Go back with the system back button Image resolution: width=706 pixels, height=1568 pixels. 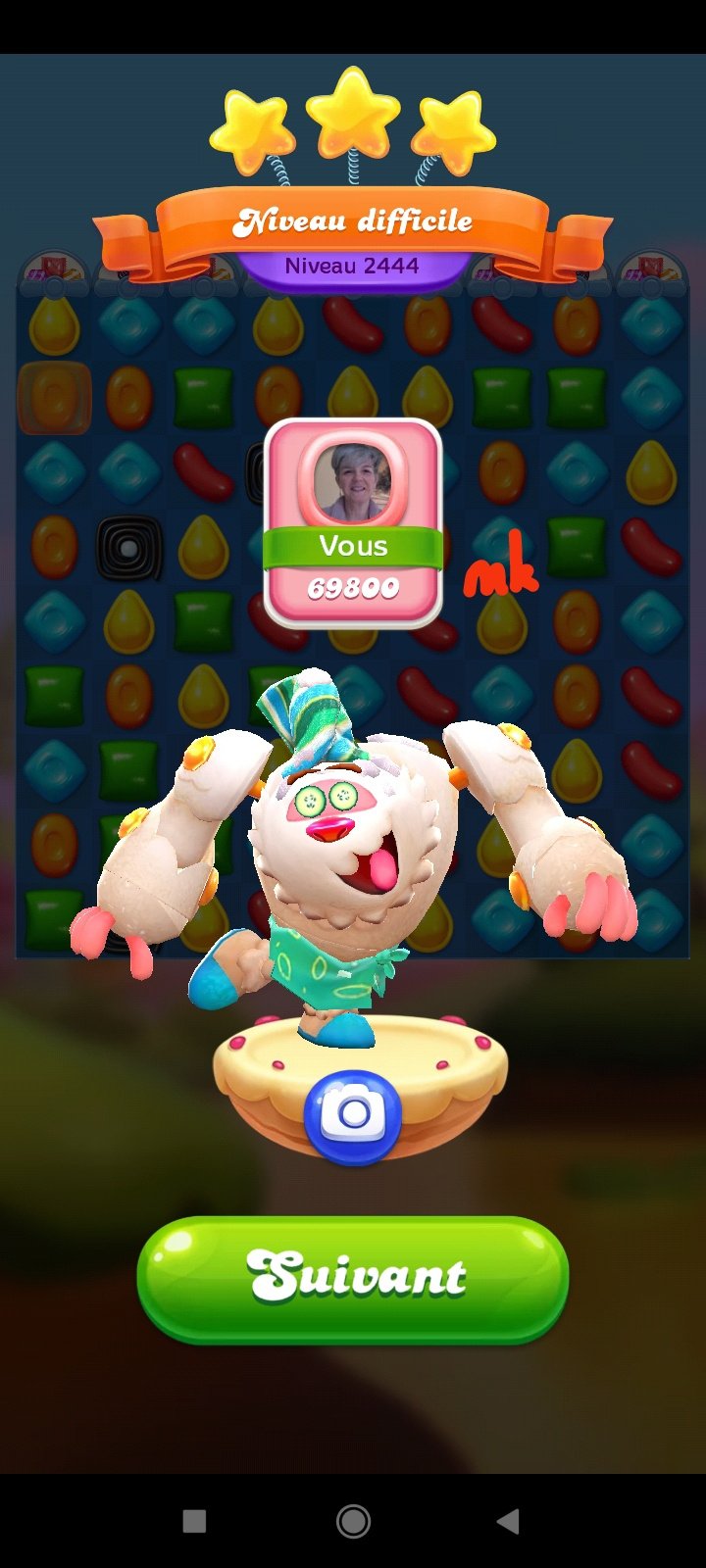click(508, 1521)
